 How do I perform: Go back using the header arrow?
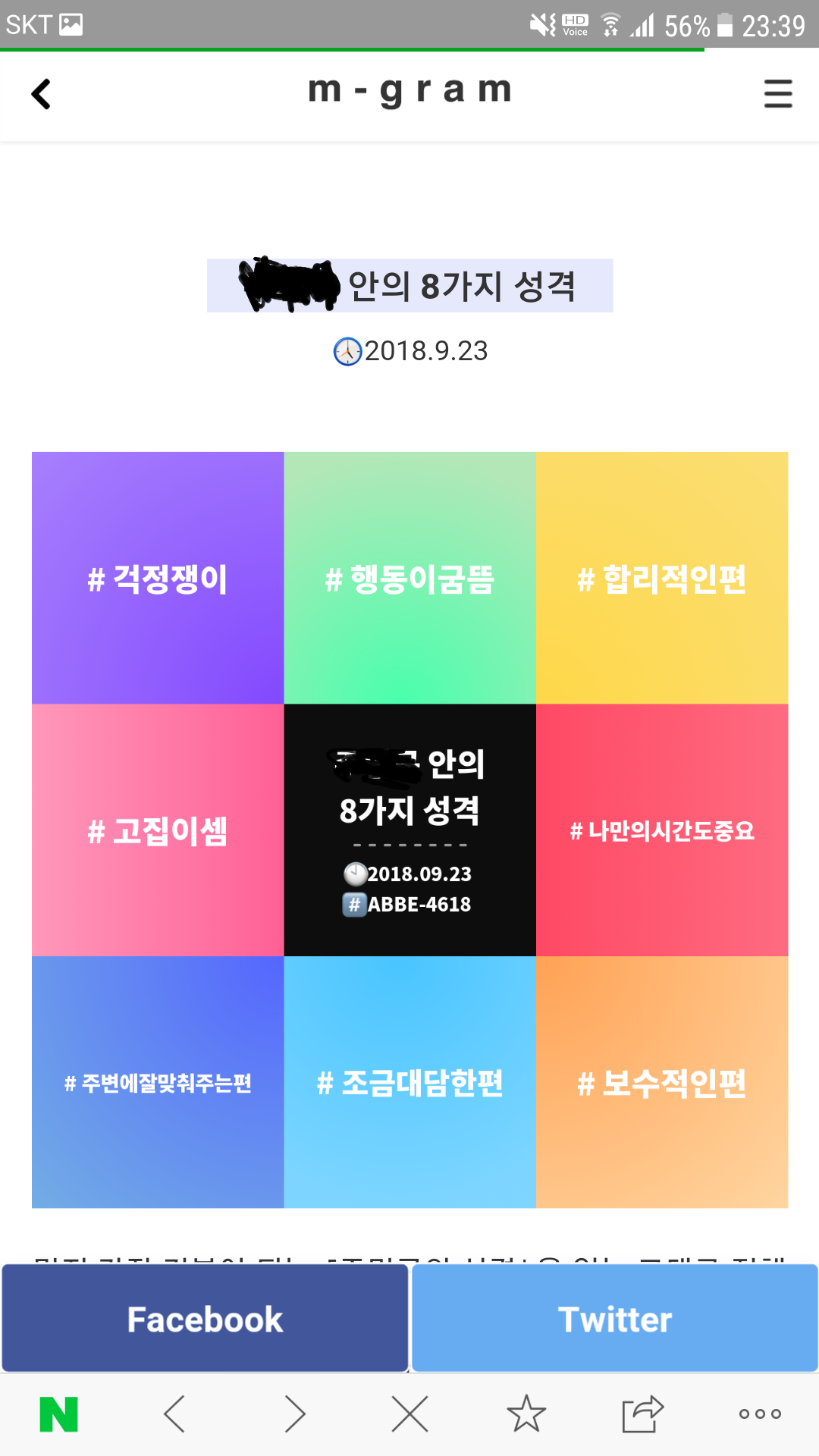pos(41,95)
